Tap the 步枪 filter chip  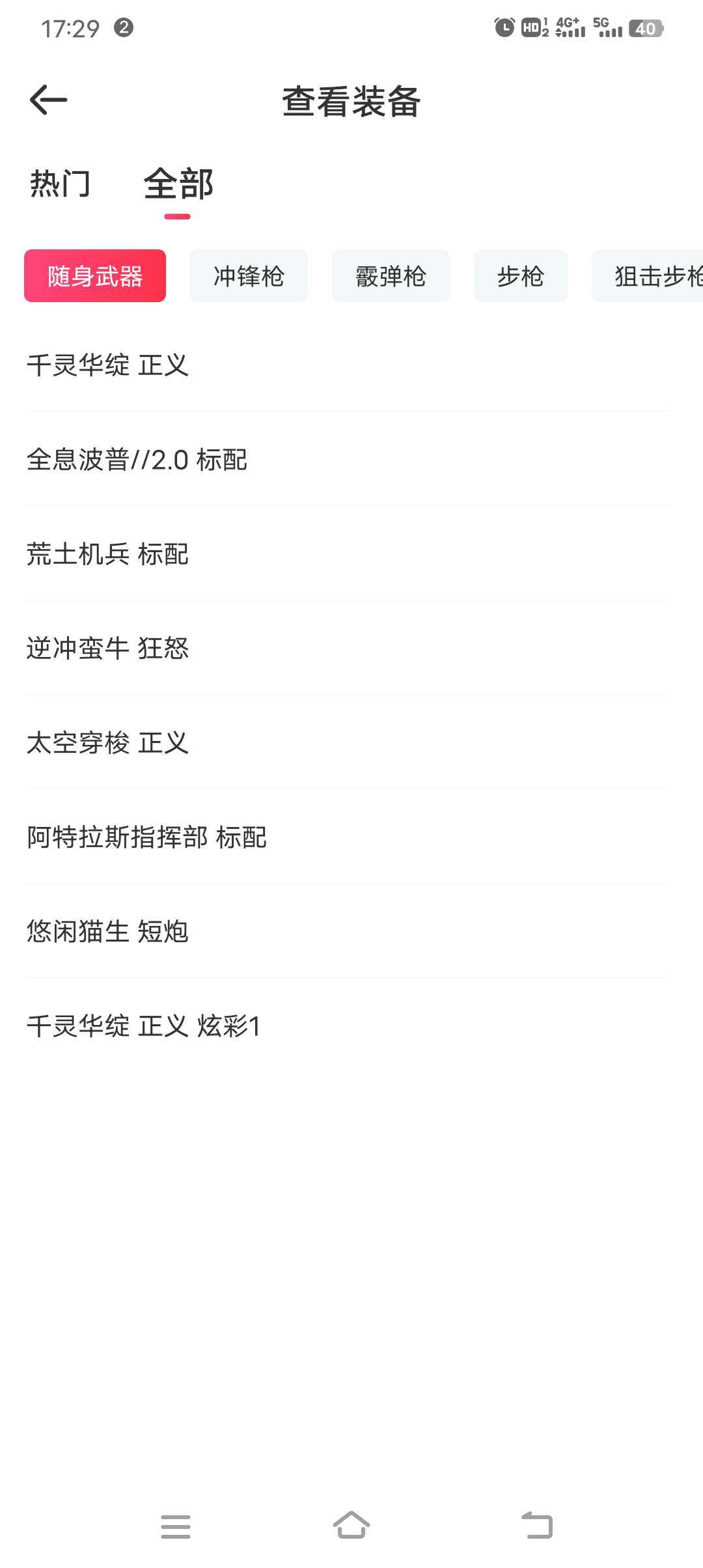click(520, 276)
